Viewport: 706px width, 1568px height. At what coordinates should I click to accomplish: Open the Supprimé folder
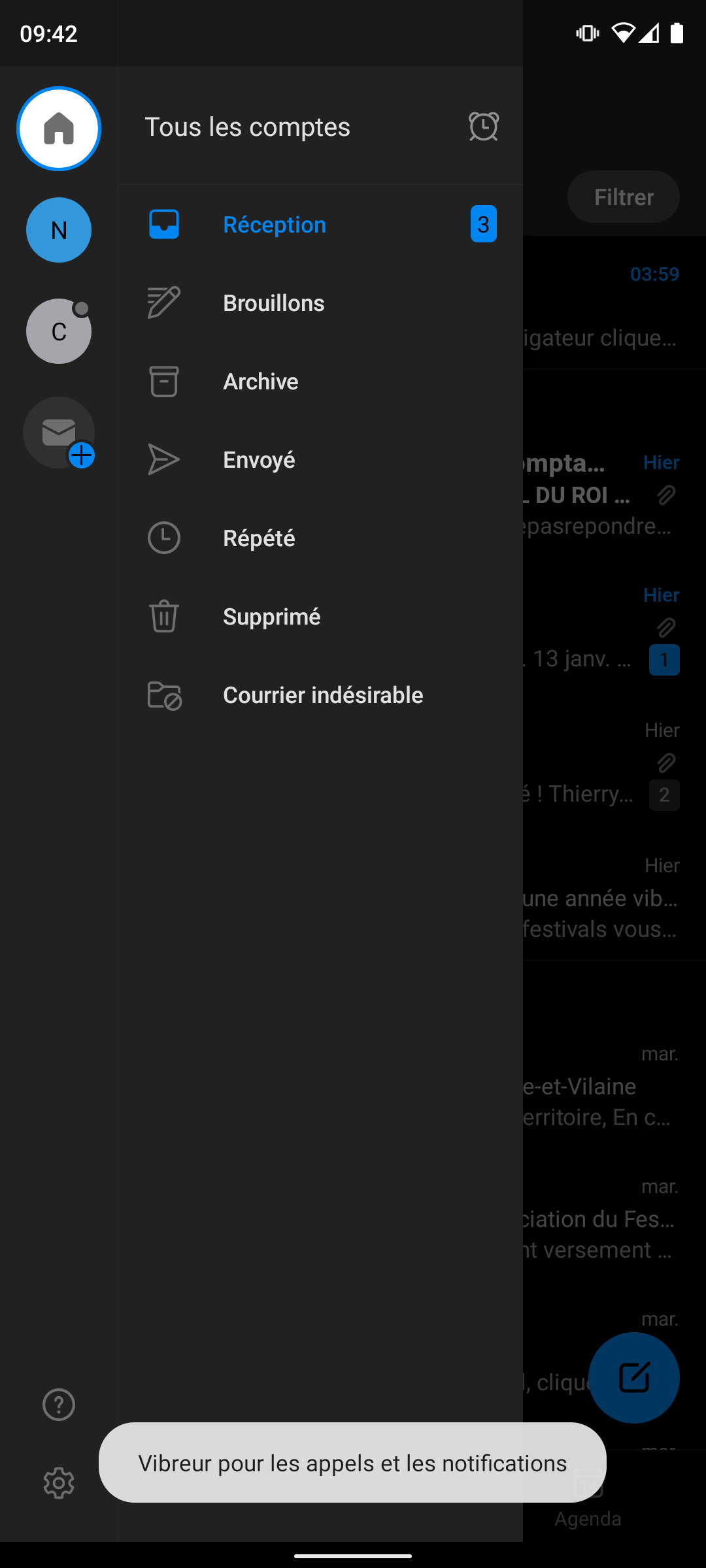tap(271, 617)
